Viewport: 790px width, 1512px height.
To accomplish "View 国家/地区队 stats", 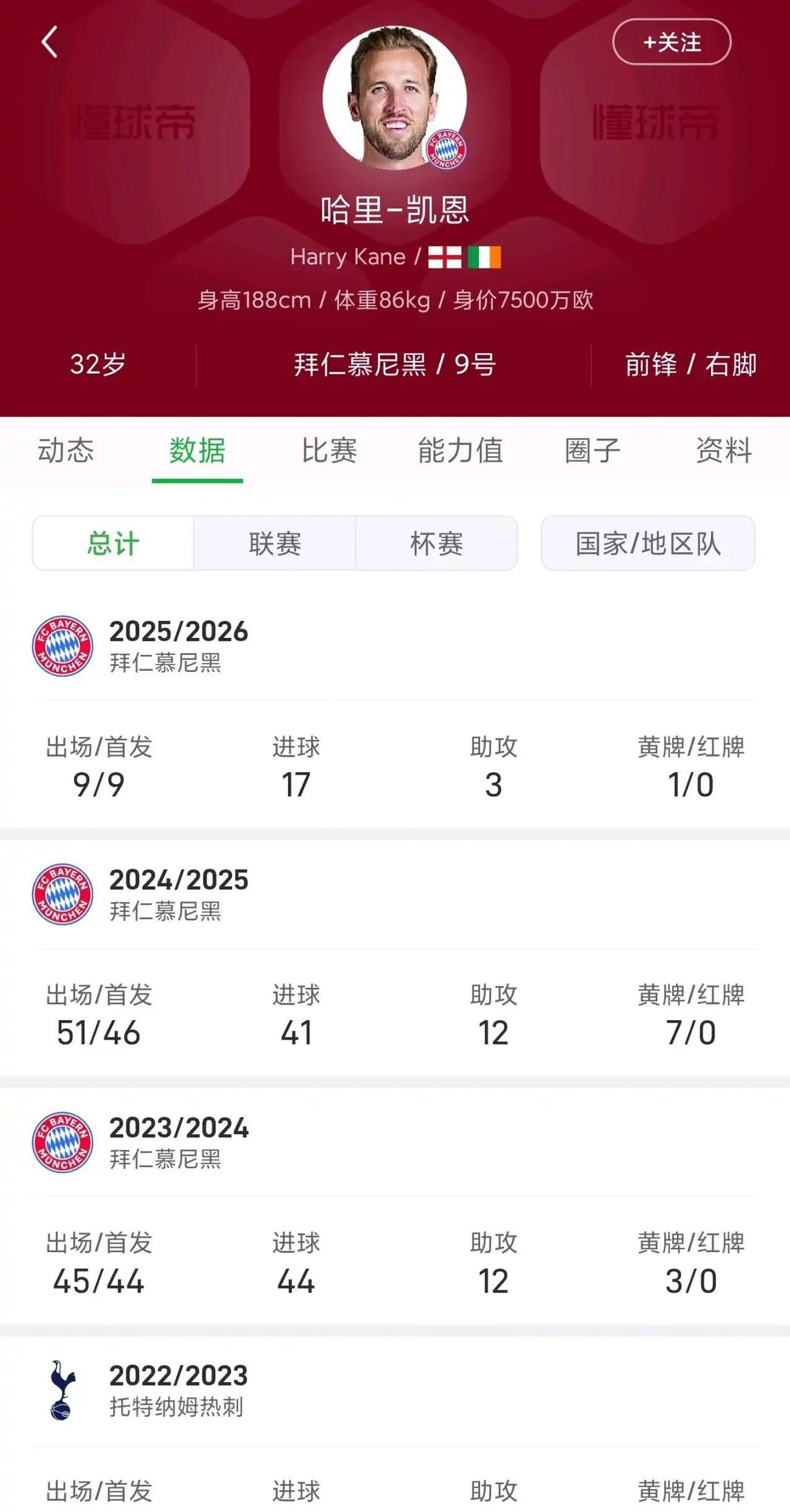I will point(648,544).
